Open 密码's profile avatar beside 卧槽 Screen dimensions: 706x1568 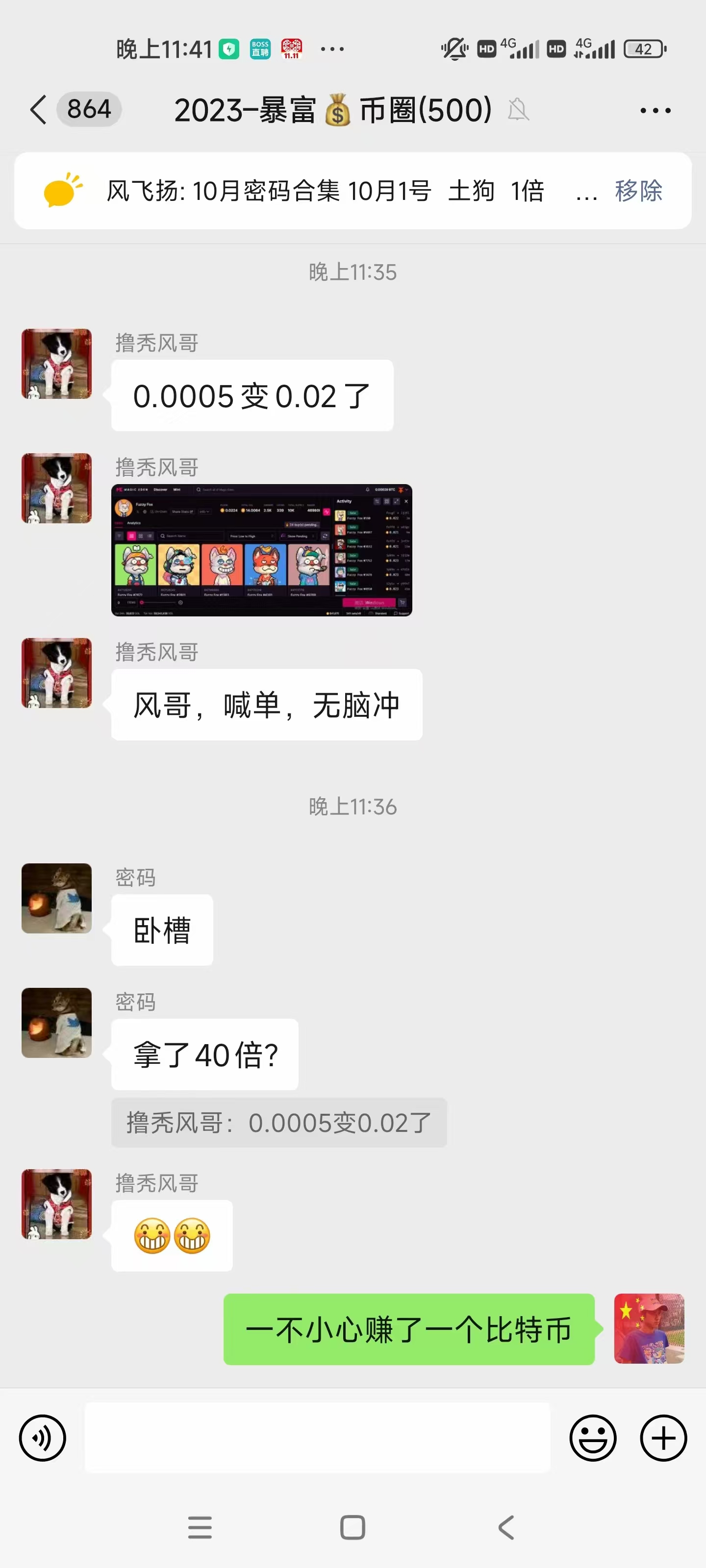pyautogui.click(x=57, y=899)
